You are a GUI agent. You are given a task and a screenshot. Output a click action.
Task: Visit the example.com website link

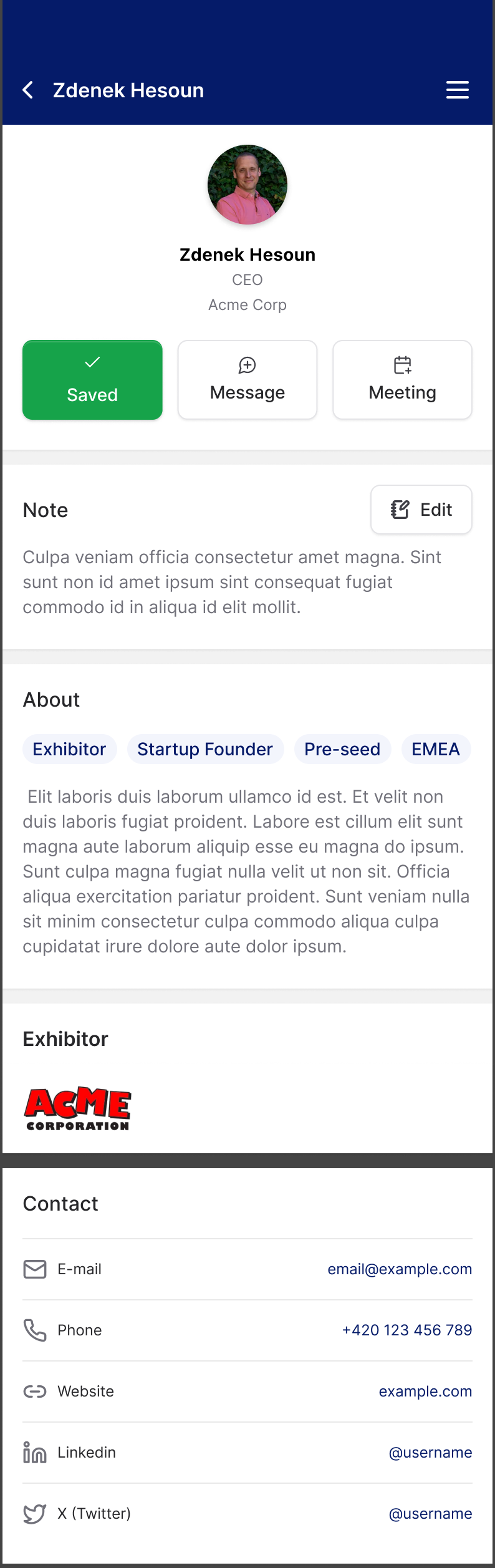tap(425, 1391)
